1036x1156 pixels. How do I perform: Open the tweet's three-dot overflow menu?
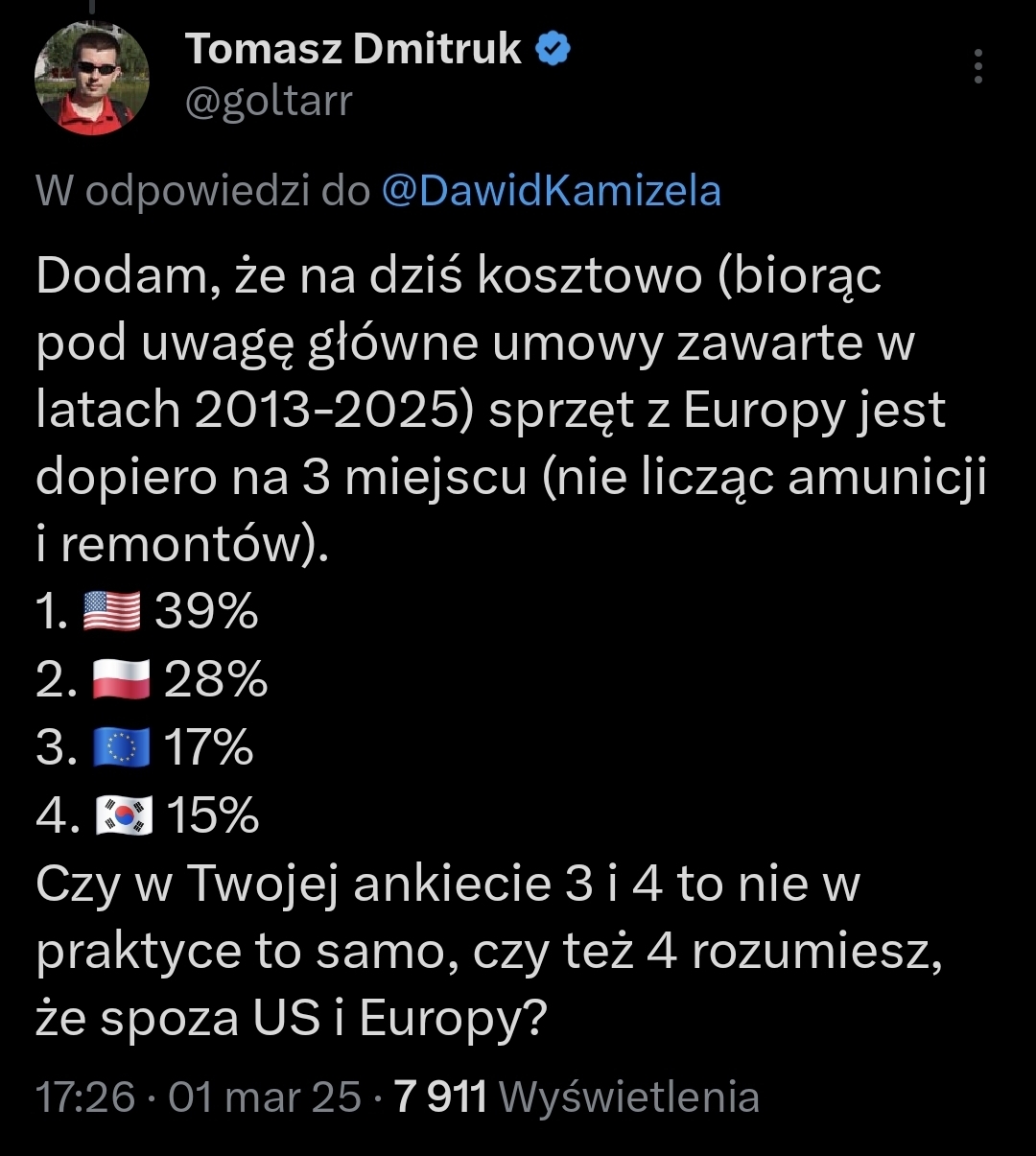pos(977,67)
